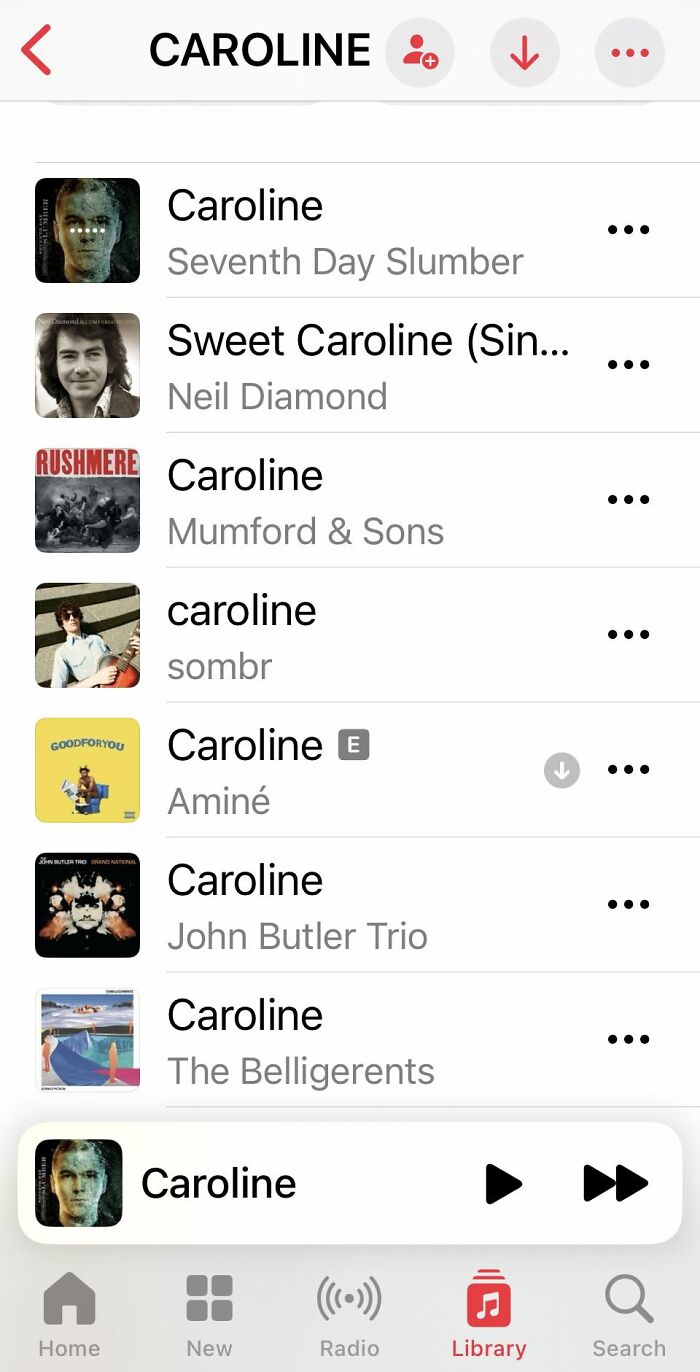
Task: Skip to the next track
Action: point(615,1184)
